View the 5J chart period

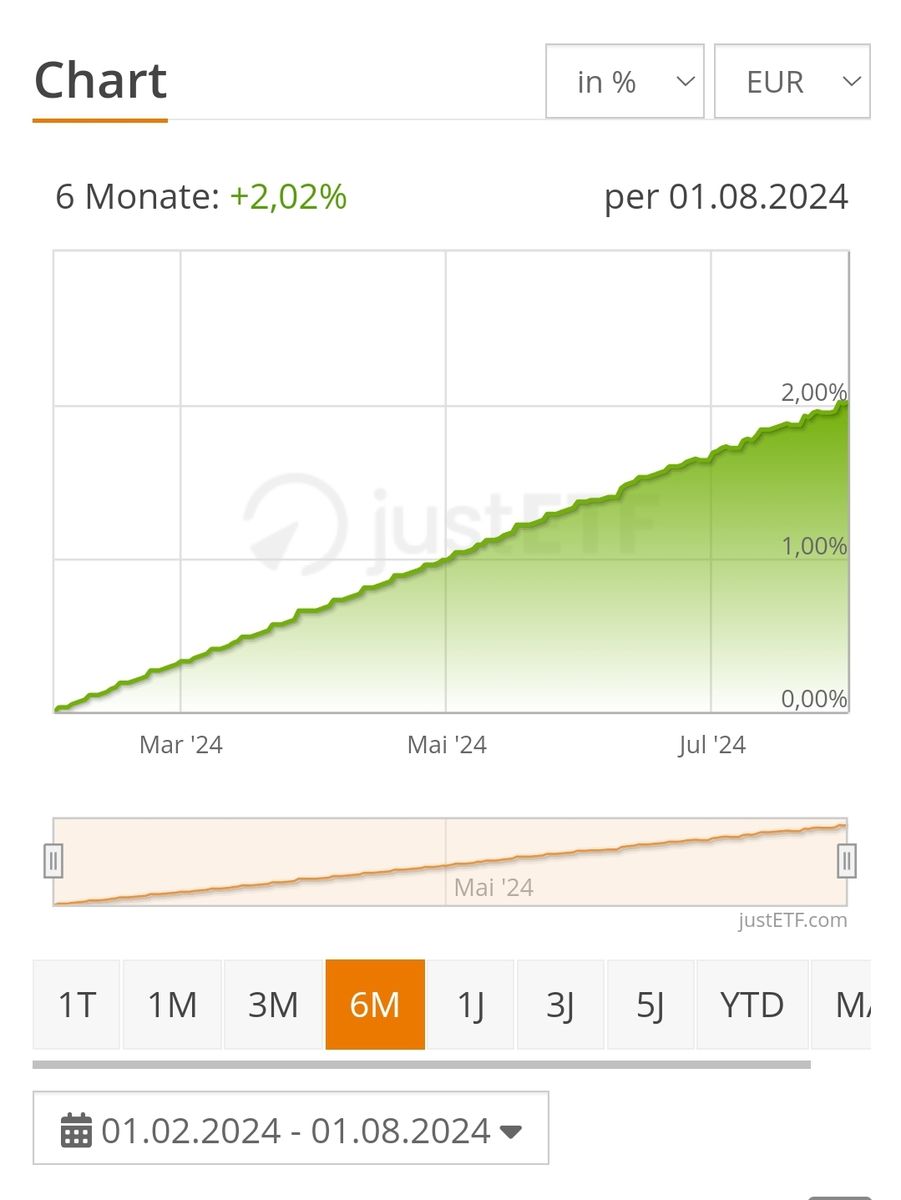650,1005
